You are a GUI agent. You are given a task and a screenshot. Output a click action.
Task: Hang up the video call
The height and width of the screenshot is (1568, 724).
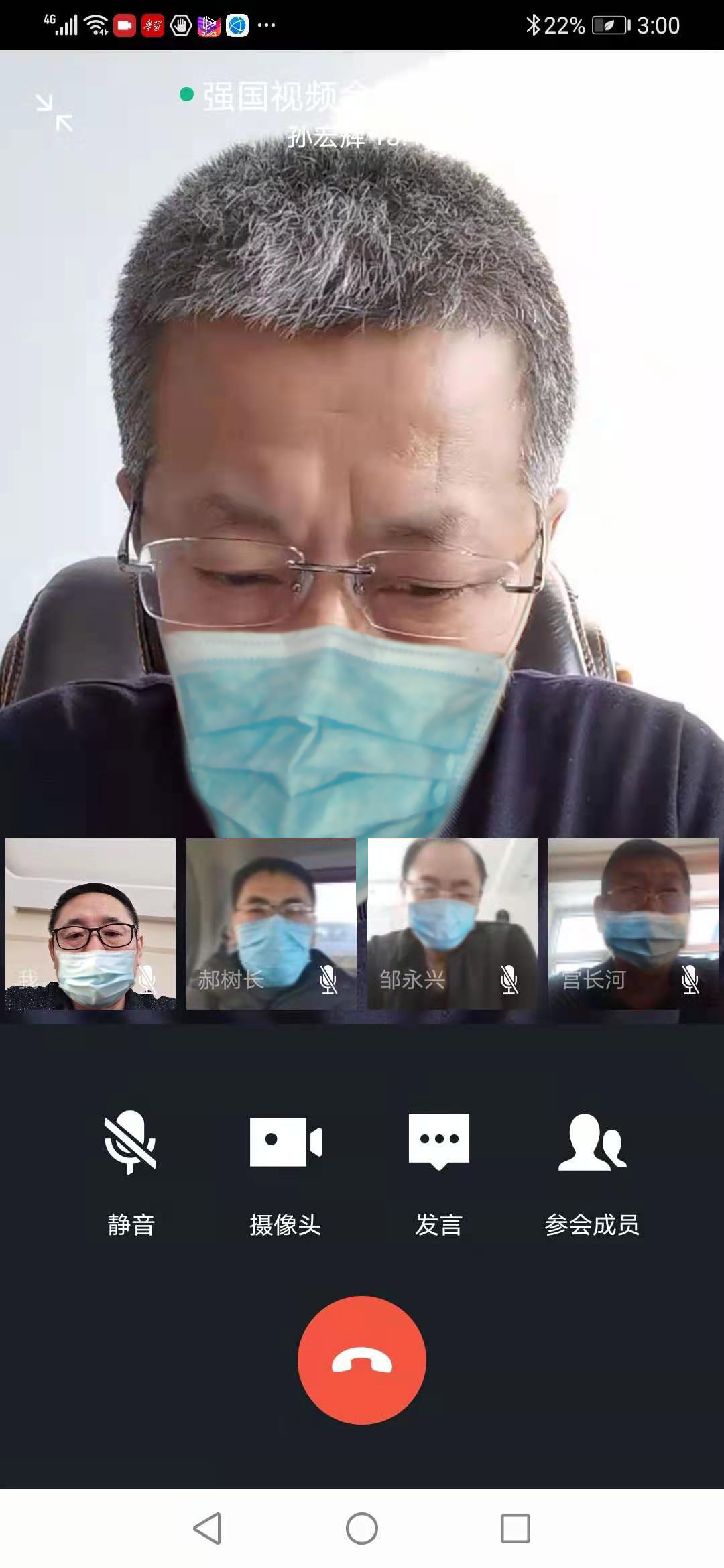click(362, 1360)
